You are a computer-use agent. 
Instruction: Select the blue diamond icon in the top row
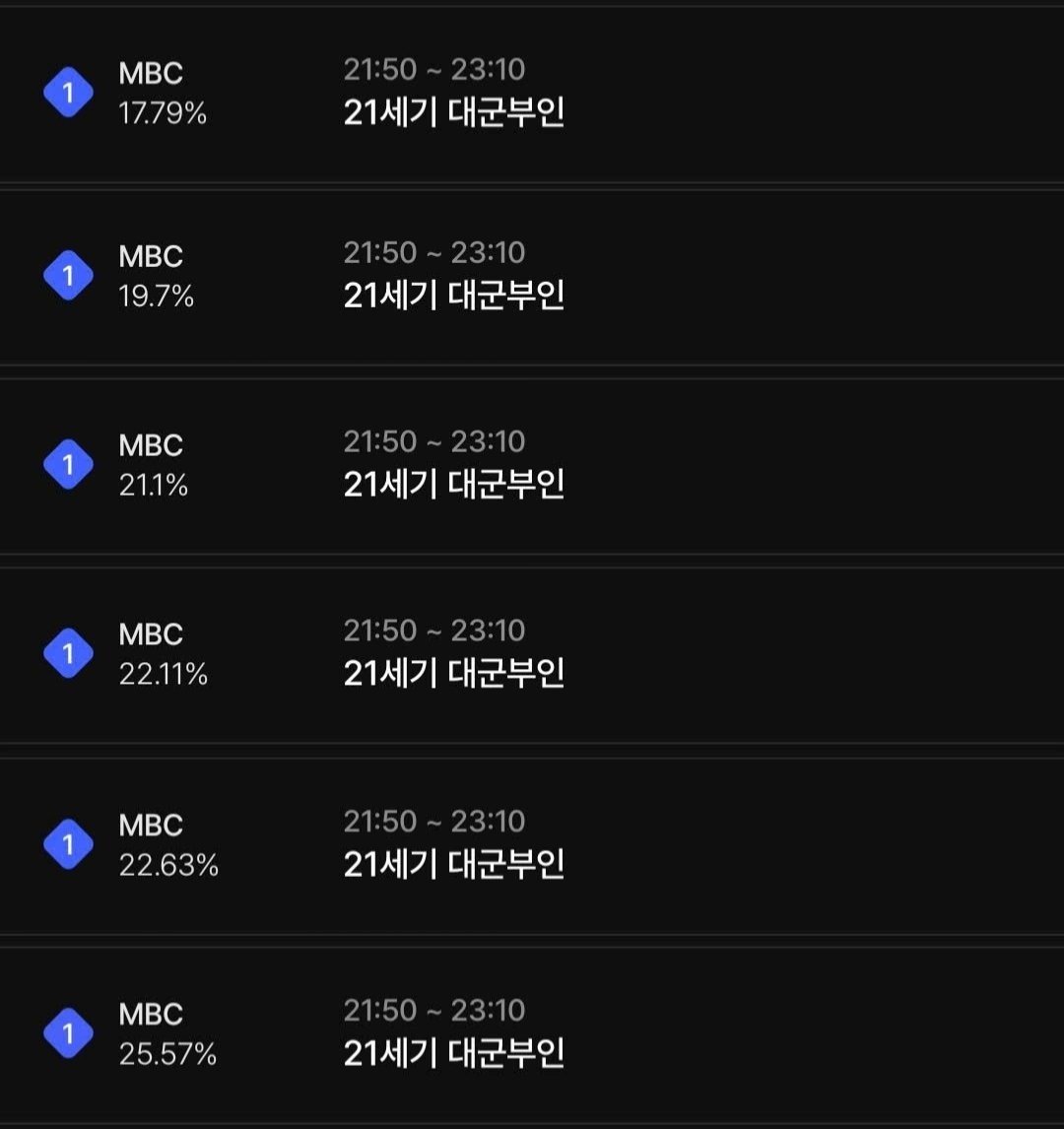coord(69,94)
